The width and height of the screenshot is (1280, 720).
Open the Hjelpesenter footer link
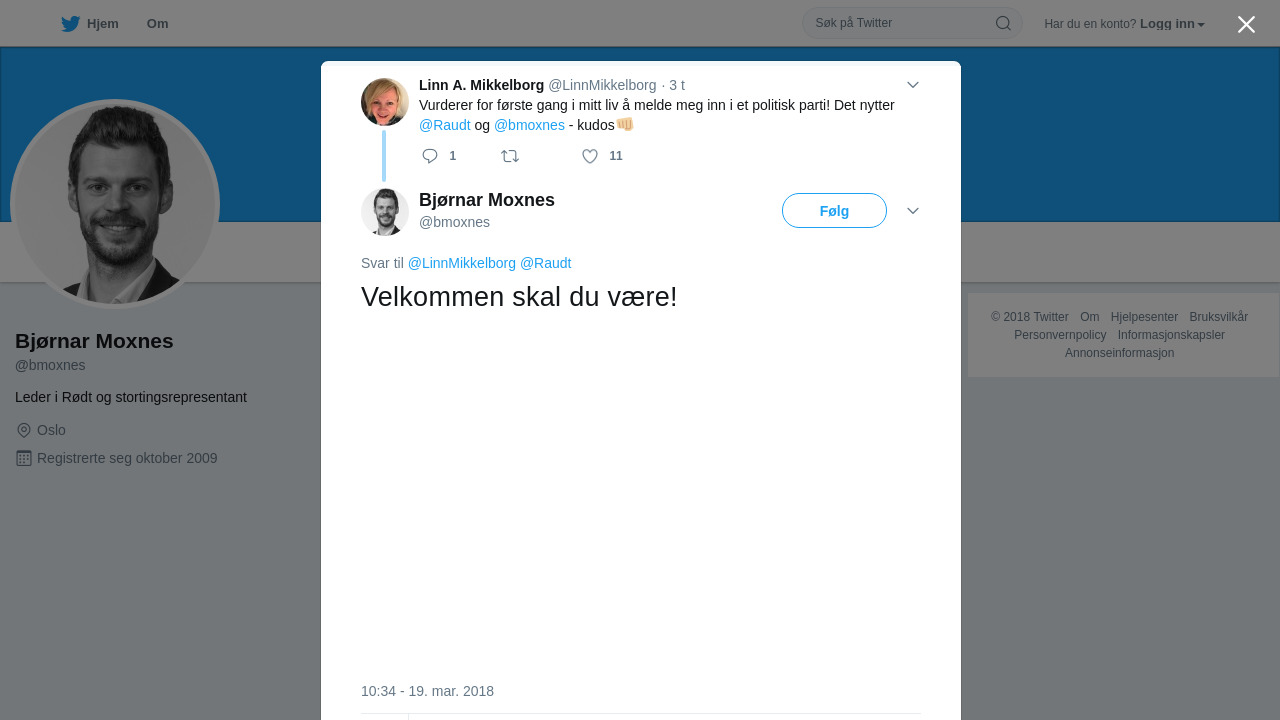pos(1144,317)
